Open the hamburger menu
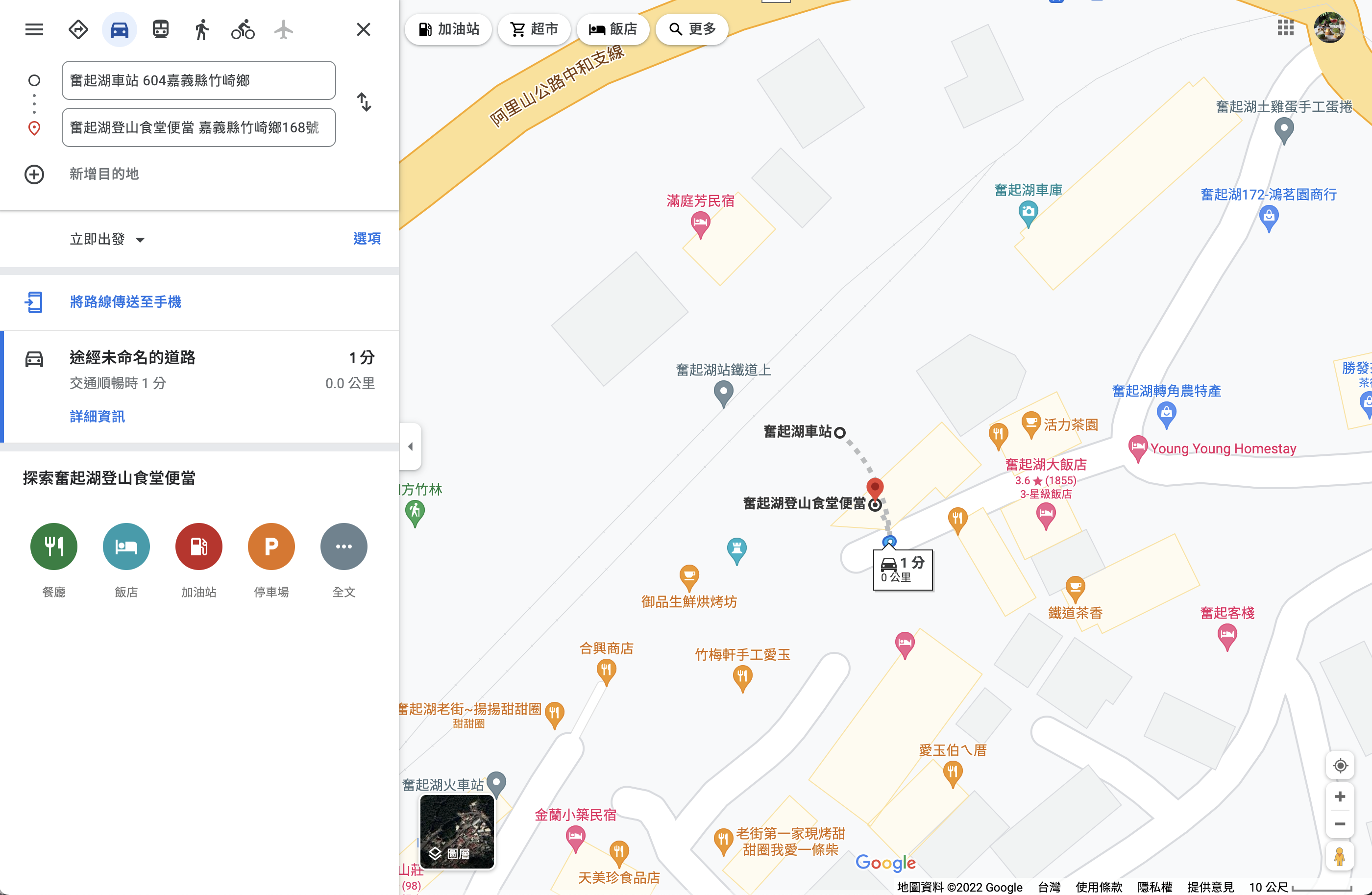 [34, 29]
